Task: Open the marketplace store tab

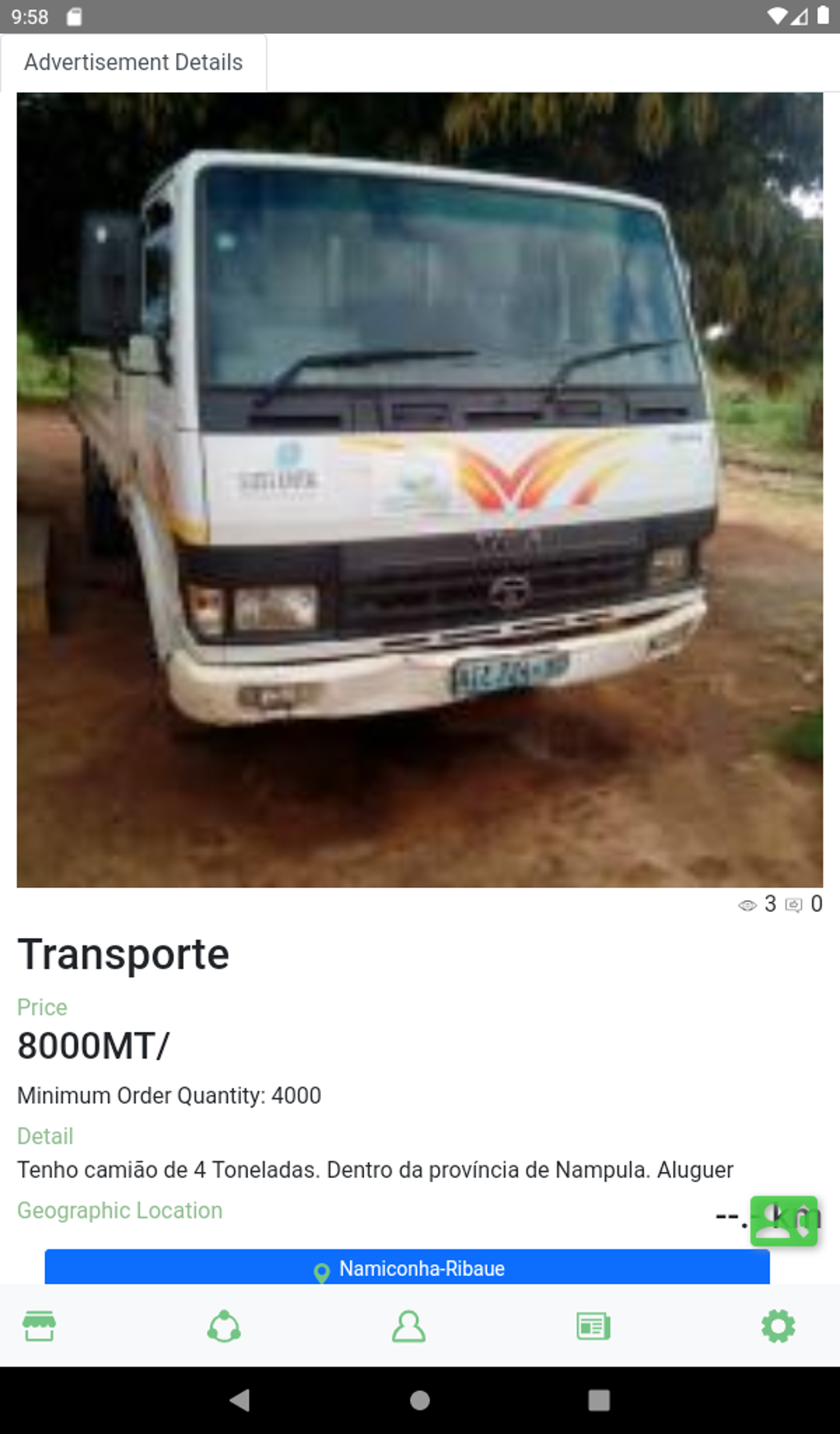Action: click(40, 1326)
